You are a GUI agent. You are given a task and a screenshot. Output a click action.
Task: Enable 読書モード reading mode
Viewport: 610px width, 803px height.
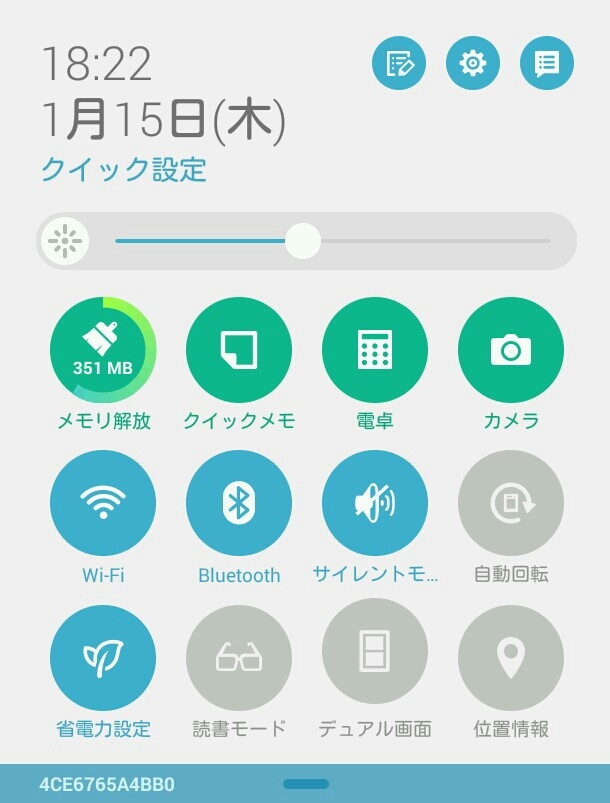click(239, 658)
